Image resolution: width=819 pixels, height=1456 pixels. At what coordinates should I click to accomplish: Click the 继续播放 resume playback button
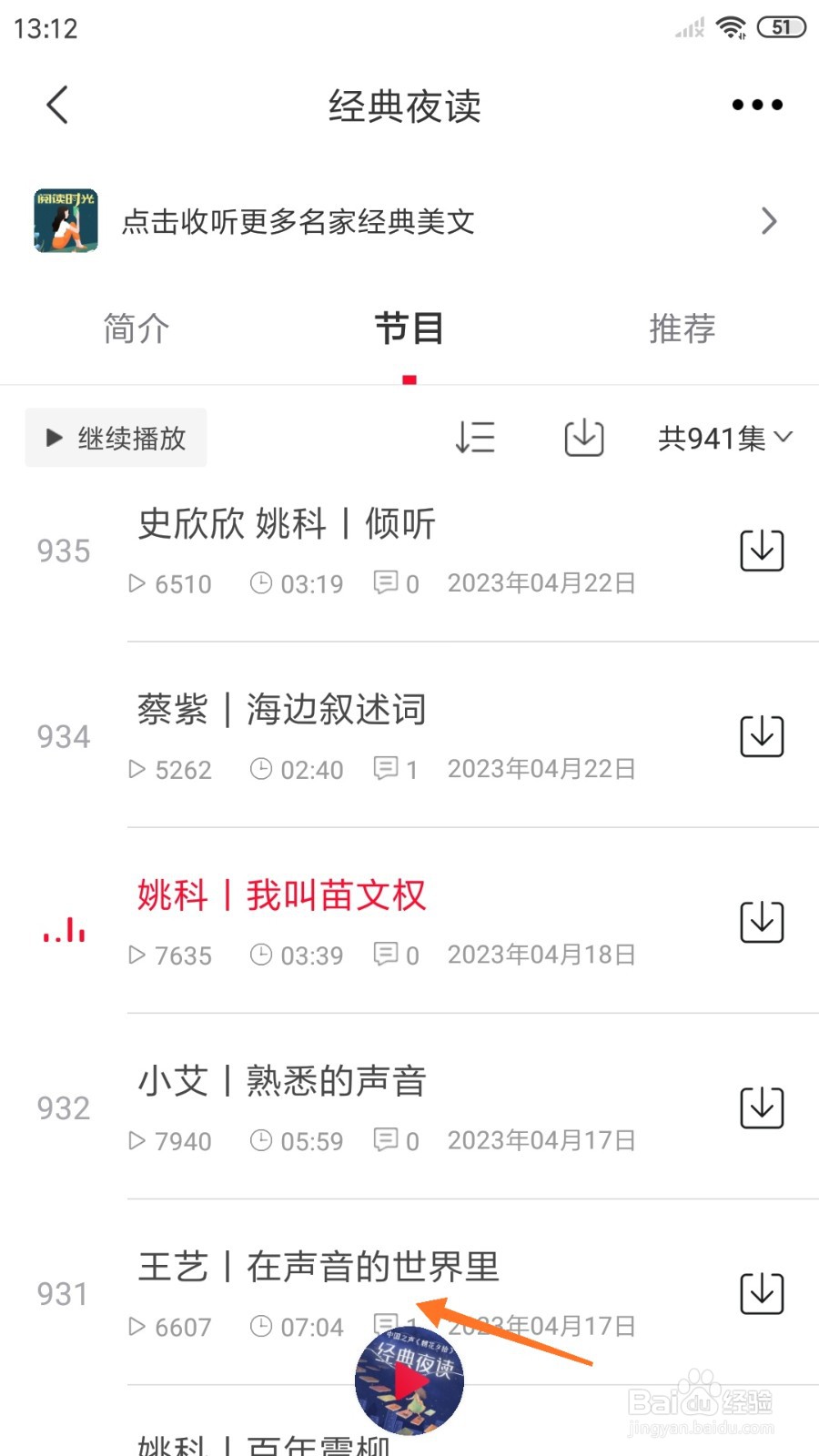click(x=116, y=438)
